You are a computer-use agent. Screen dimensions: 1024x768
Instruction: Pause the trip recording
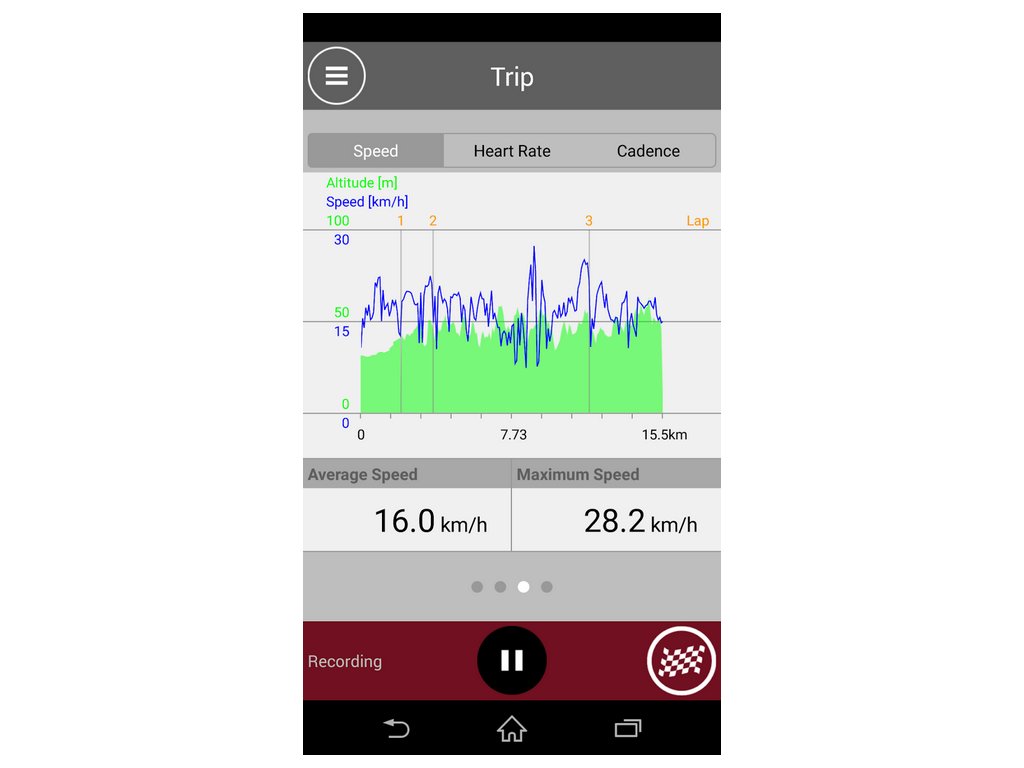tap(512, 660)
